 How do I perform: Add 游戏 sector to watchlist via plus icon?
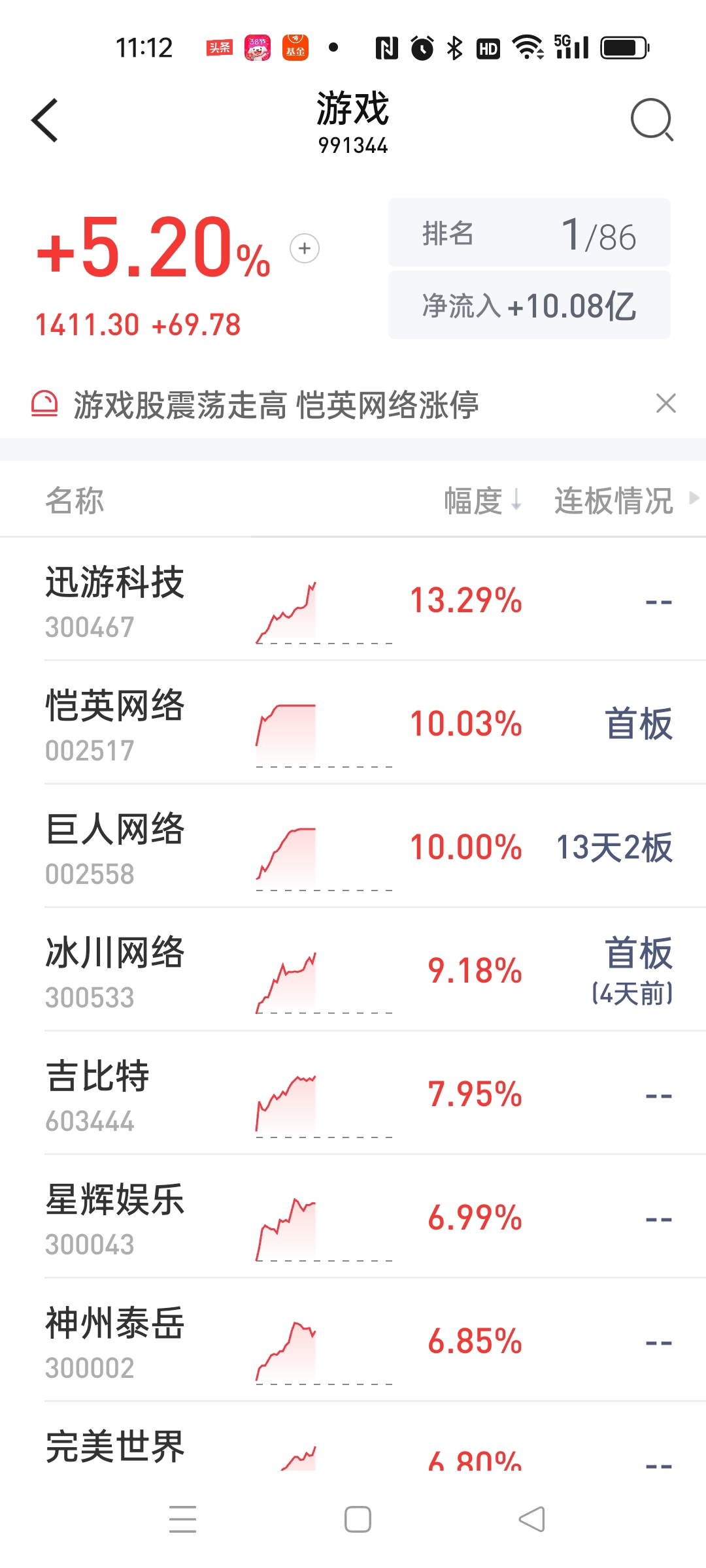[x=305, y=248]
